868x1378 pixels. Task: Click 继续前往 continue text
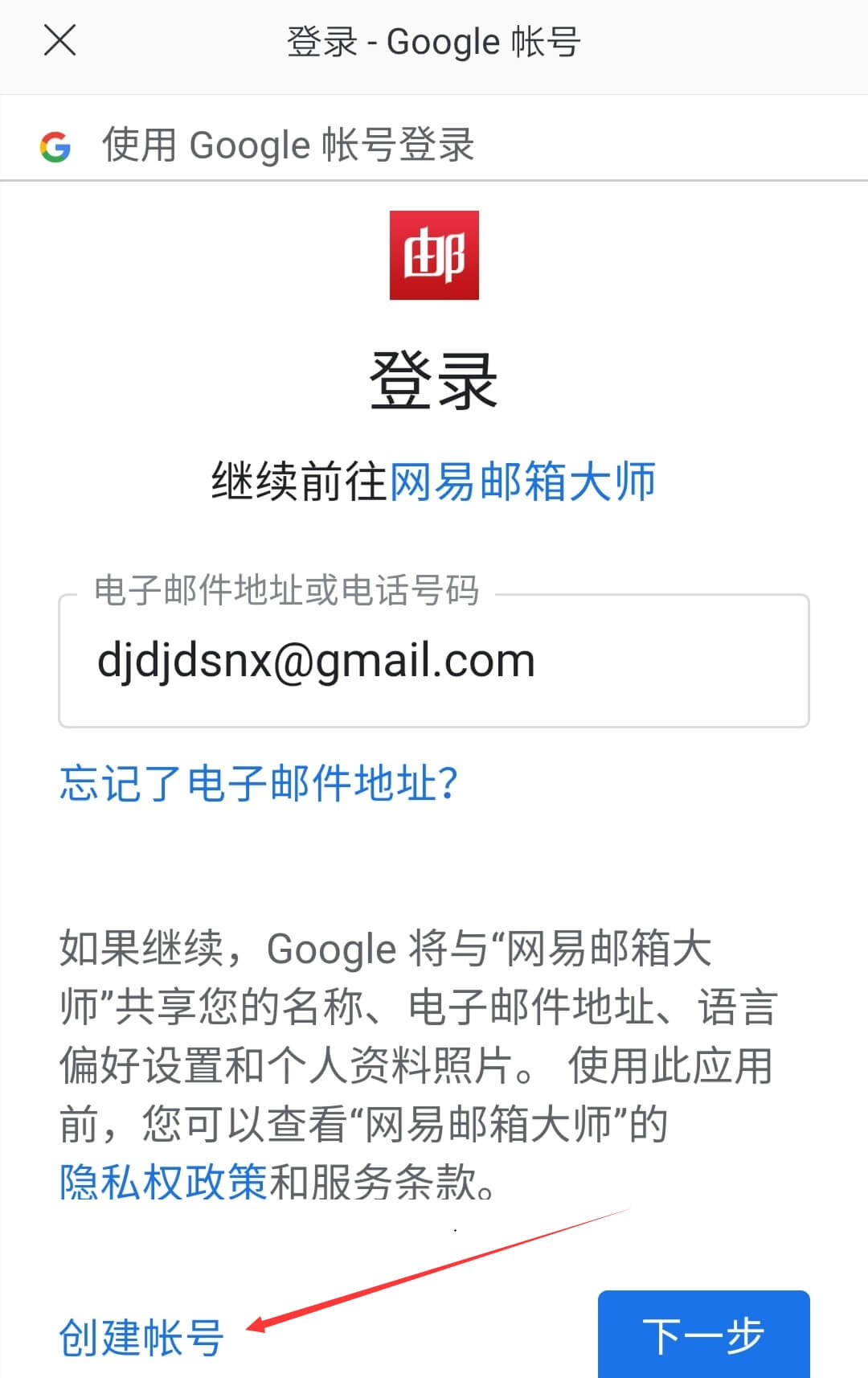(297, 481)
